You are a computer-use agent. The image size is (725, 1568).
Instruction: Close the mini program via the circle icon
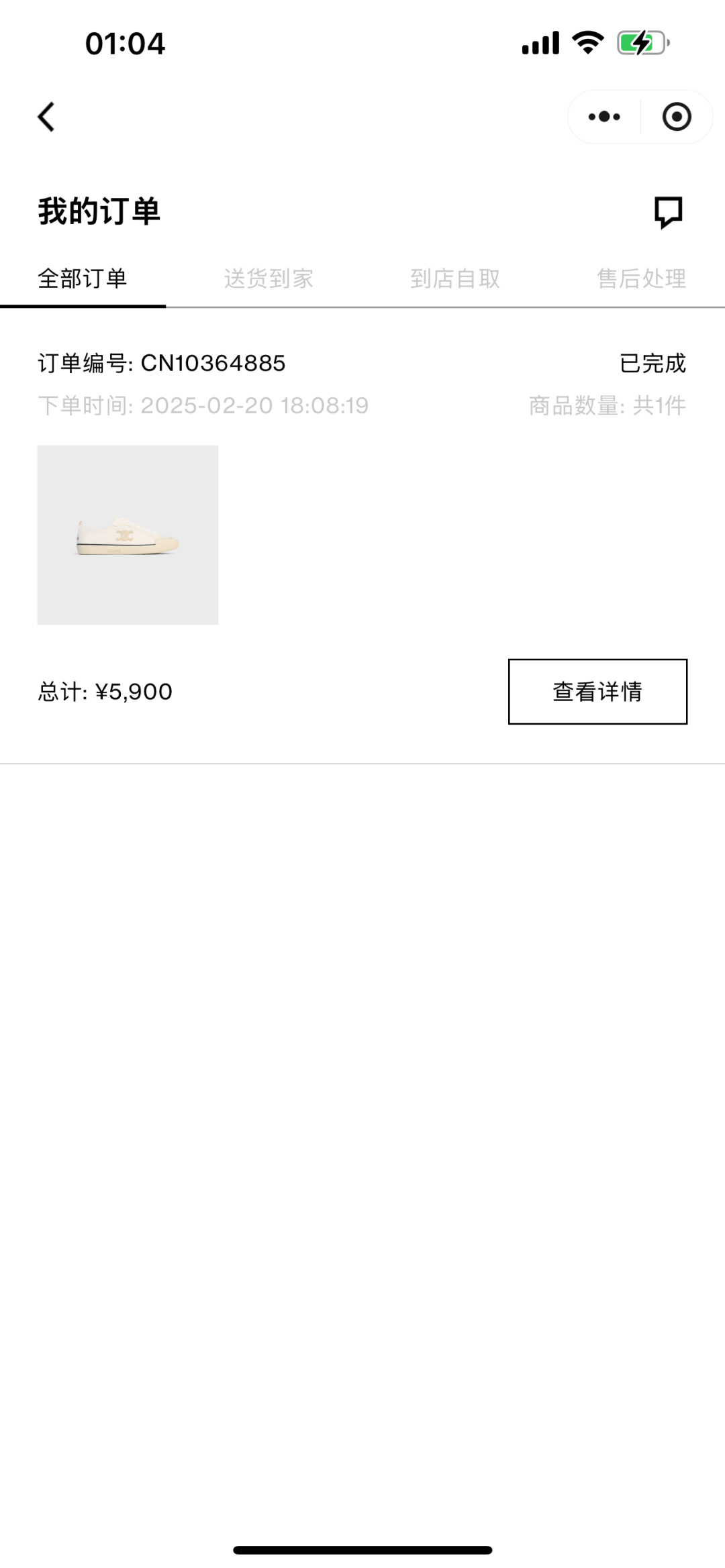coord(676,117)
